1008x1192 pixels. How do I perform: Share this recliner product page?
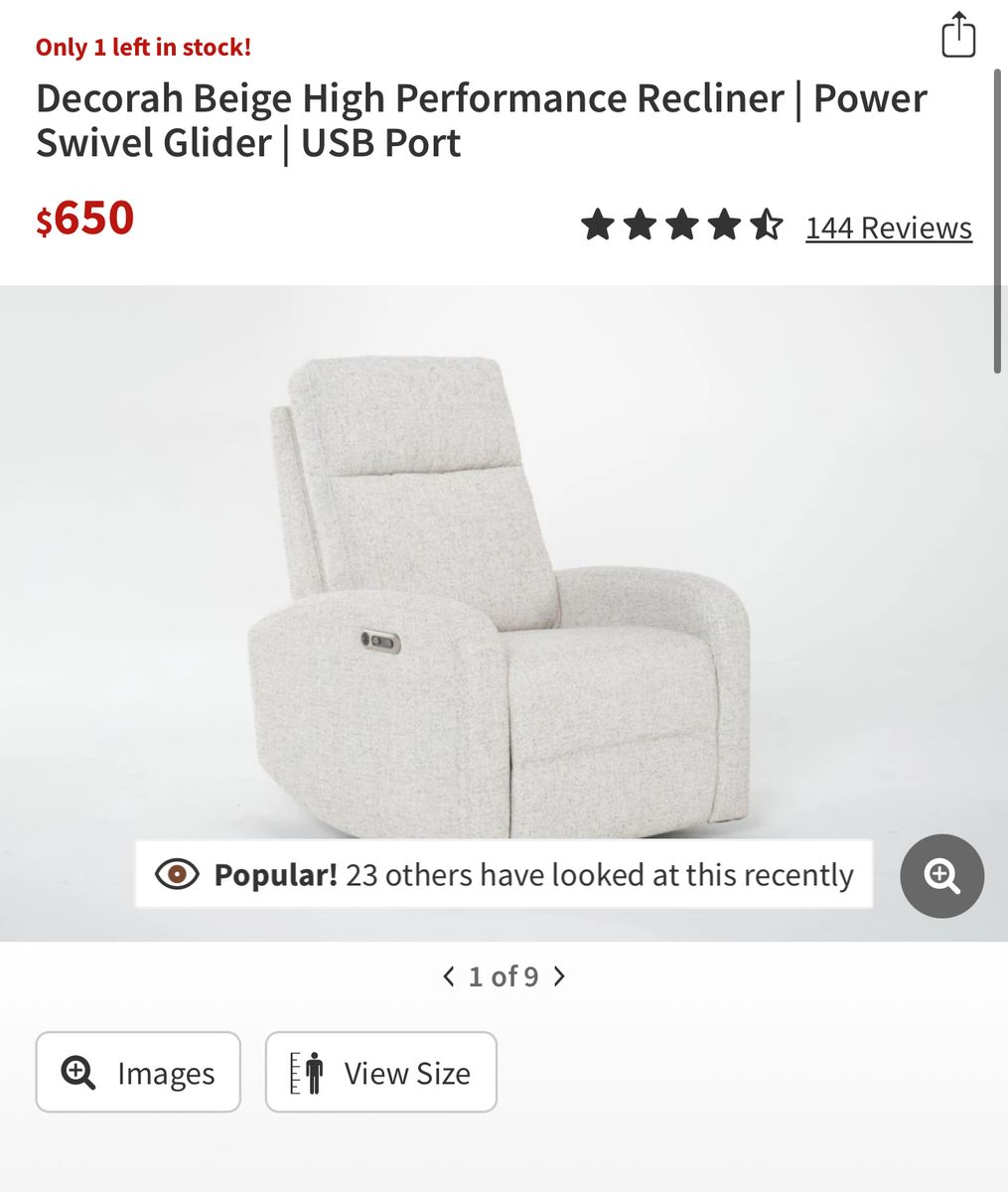click(957, 36)
